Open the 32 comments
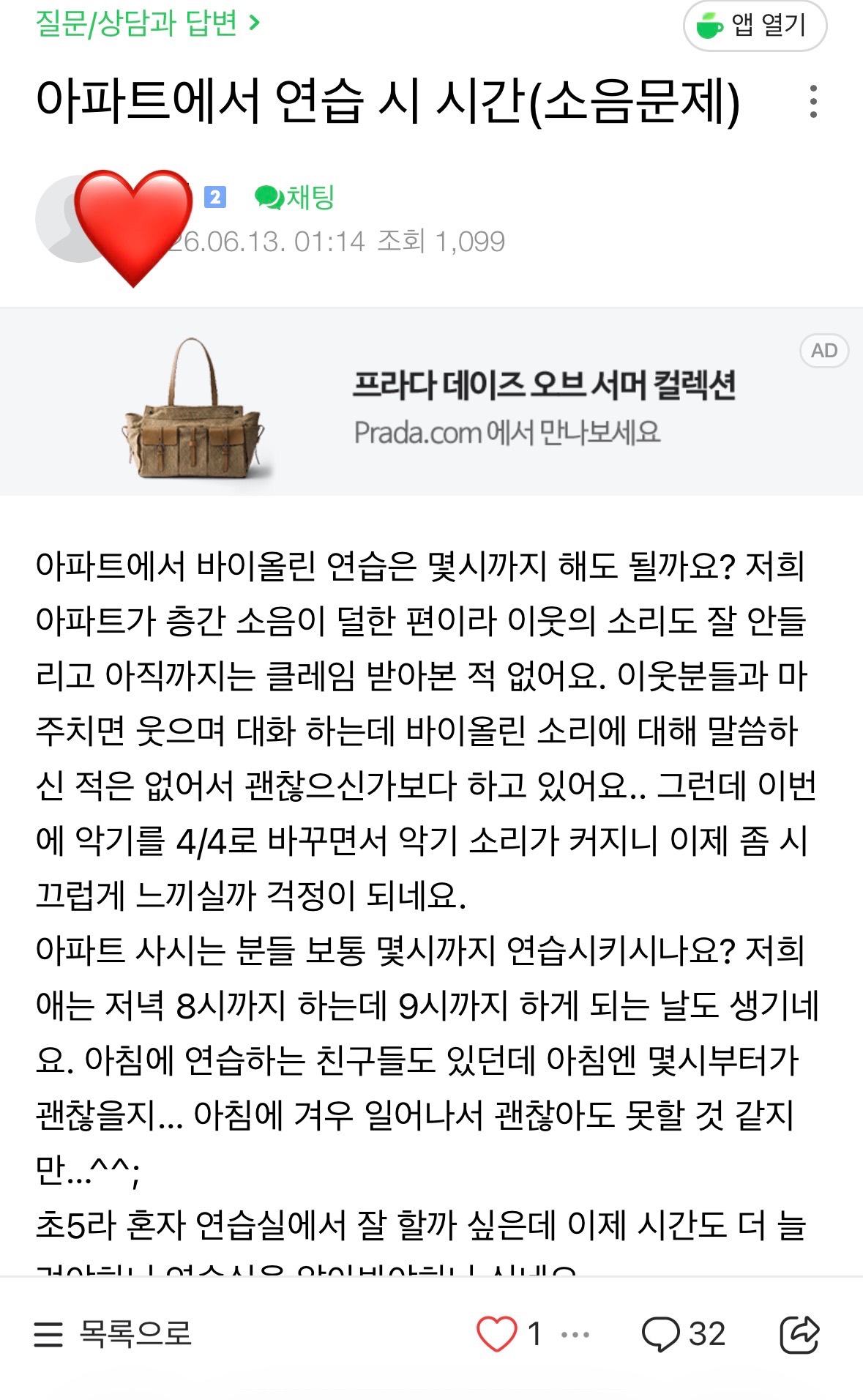Image resolution: width=863 pixels, height=1400 pixels. pos(683,1334)
